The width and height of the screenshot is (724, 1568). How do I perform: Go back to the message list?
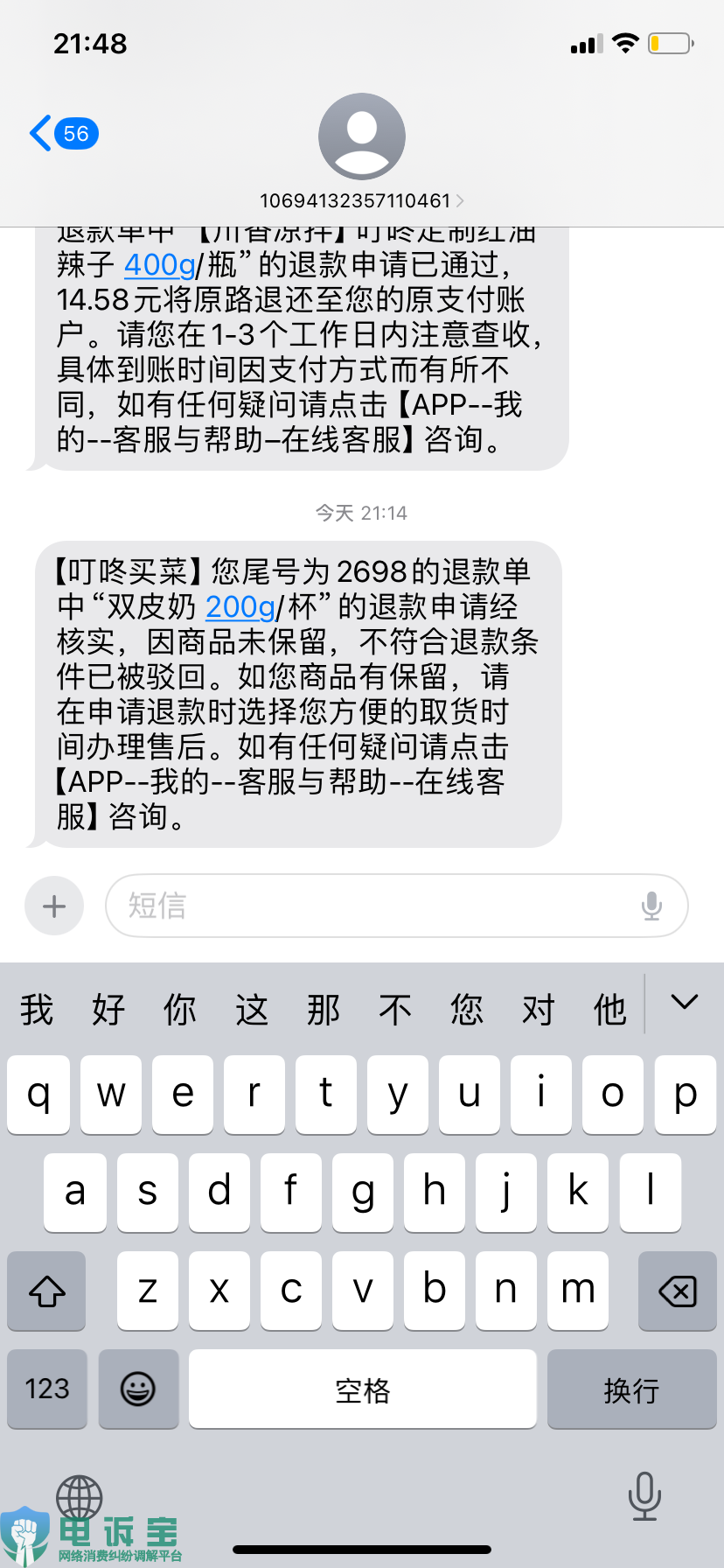(61, 134)
